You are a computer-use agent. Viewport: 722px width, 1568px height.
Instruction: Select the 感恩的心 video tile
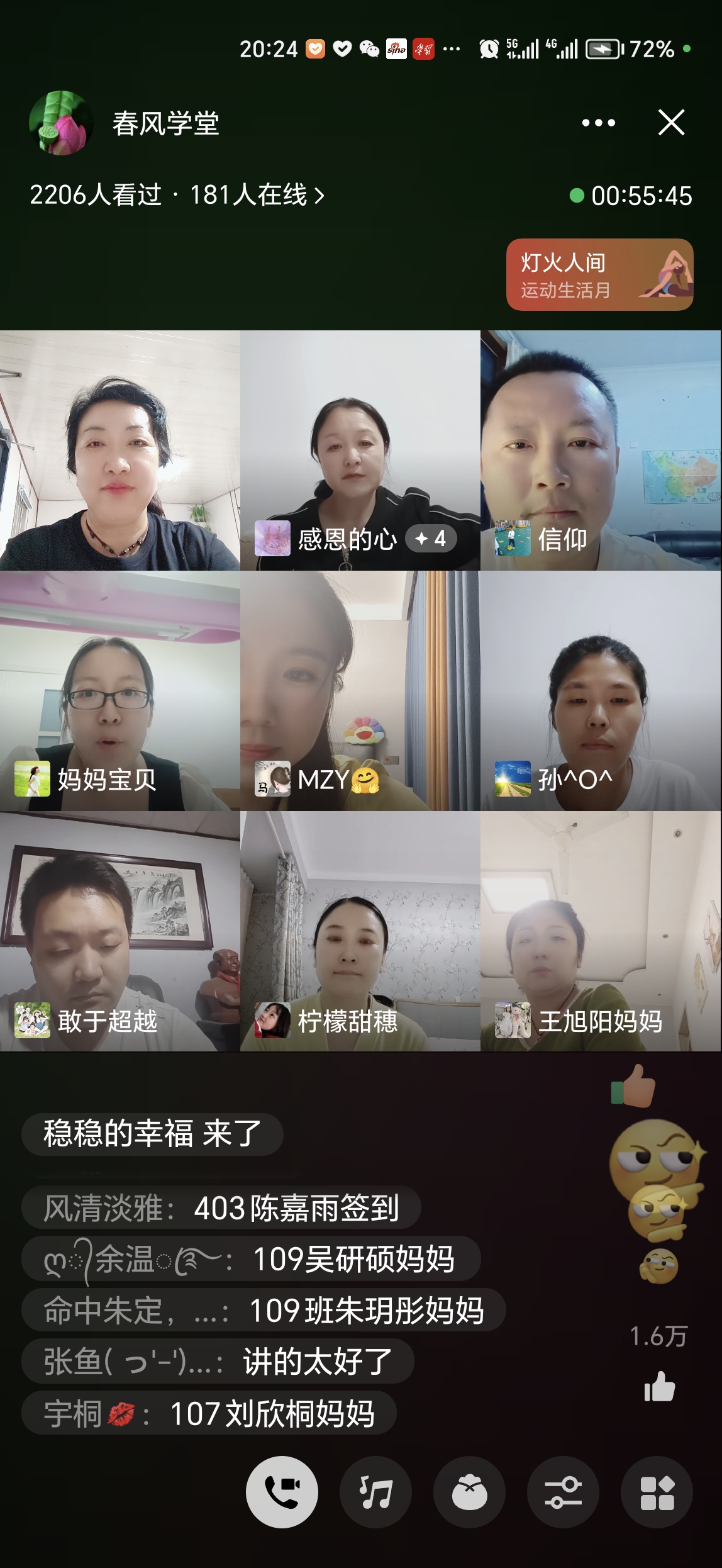click(360, 451)
